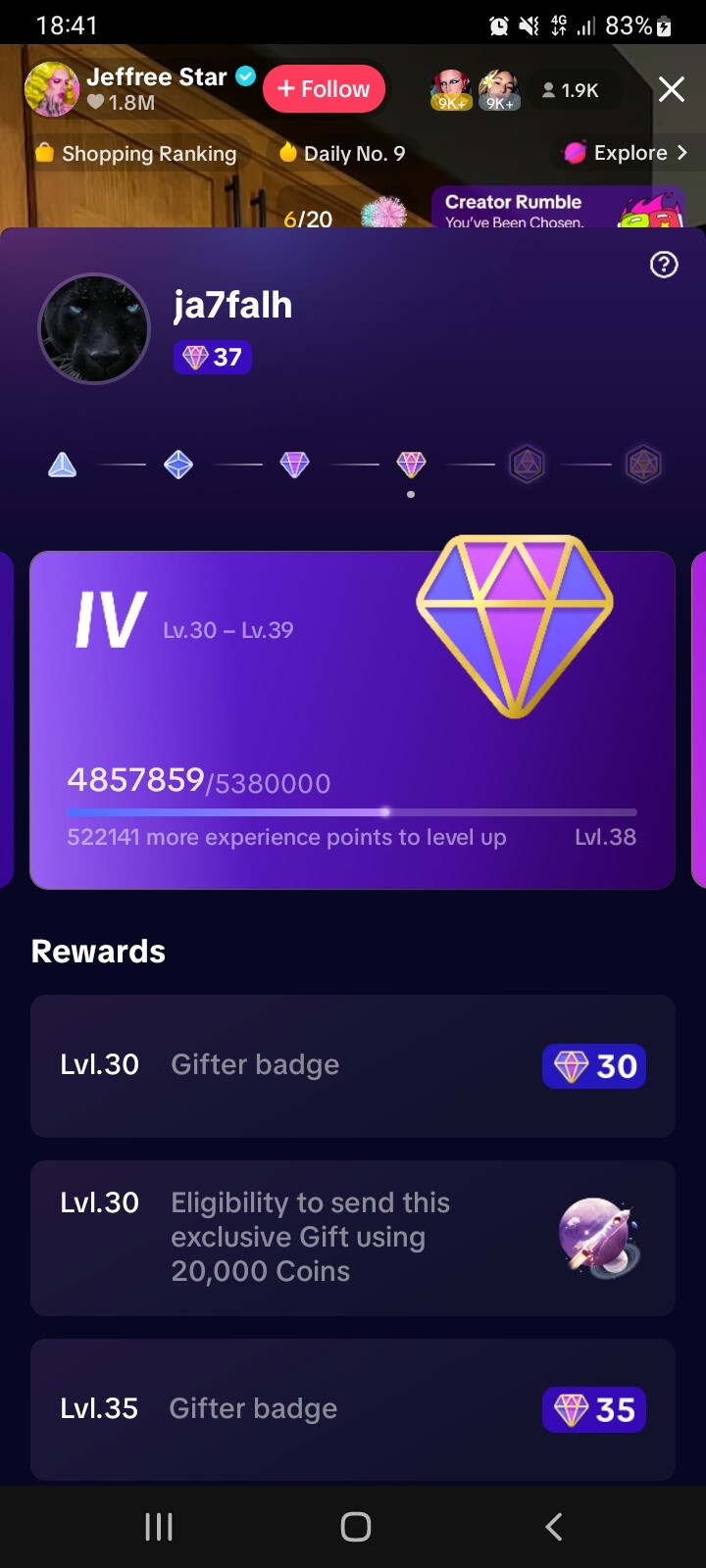Open Shopping Ranking
706x1568 pixels.
(136, 153)
